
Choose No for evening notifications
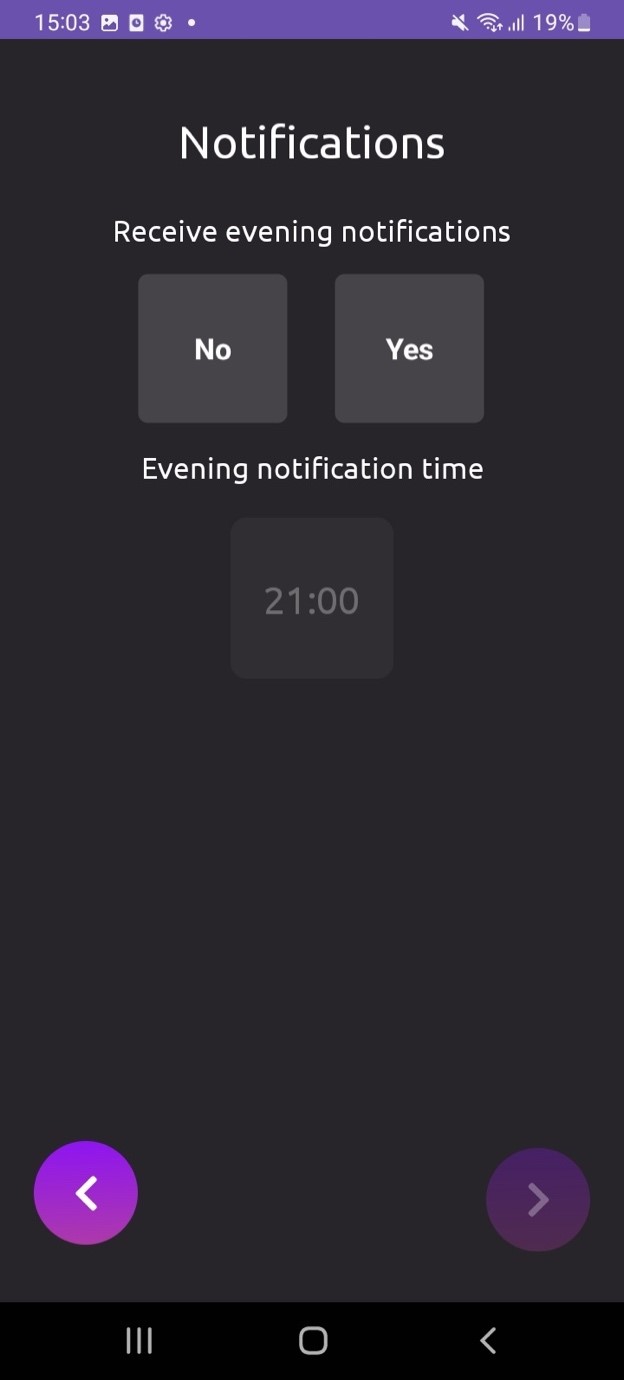pyautogui.click(x=212, y=349)
